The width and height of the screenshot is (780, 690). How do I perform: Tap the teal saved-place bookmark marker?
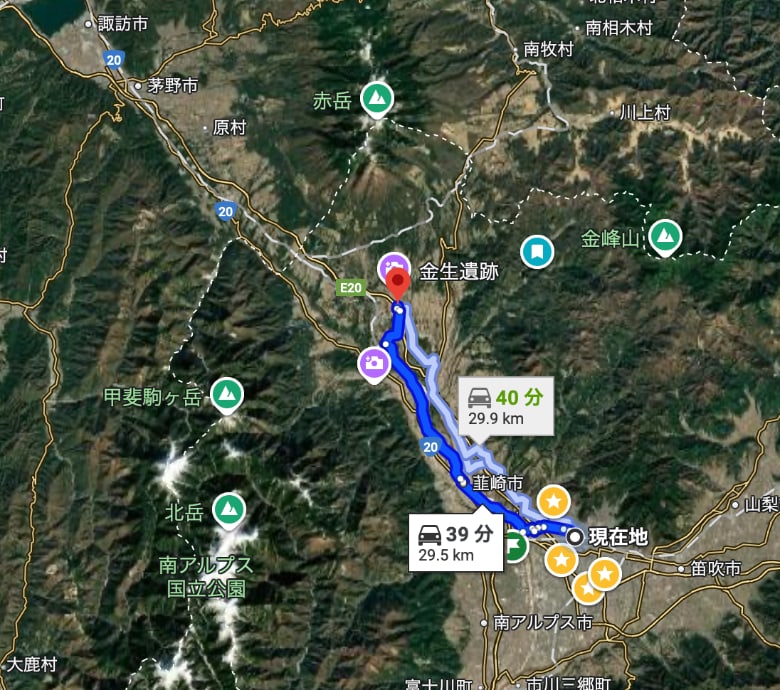(538, 250)
